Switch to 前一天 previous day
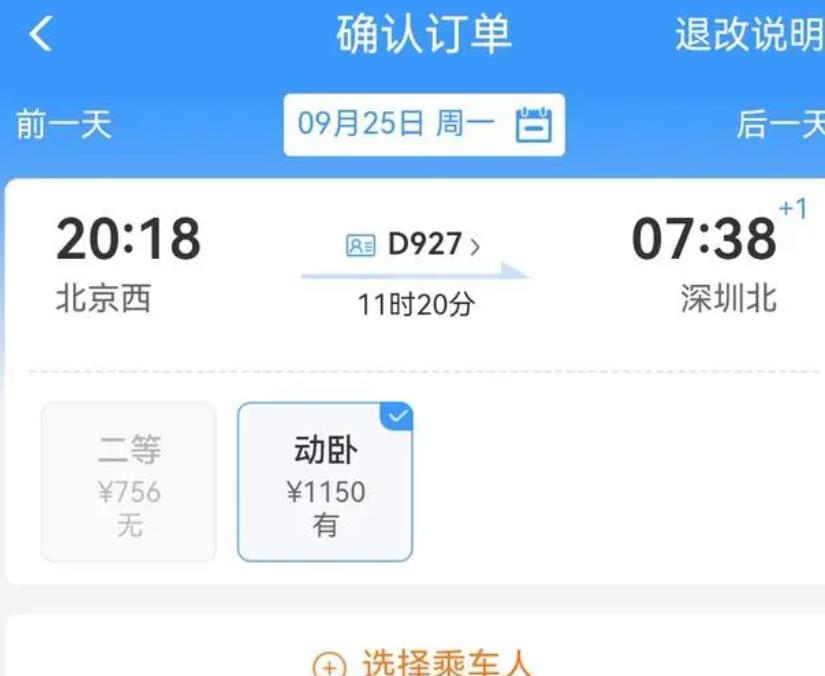Screen dimensions: 825x676 [x=63, y=125]
